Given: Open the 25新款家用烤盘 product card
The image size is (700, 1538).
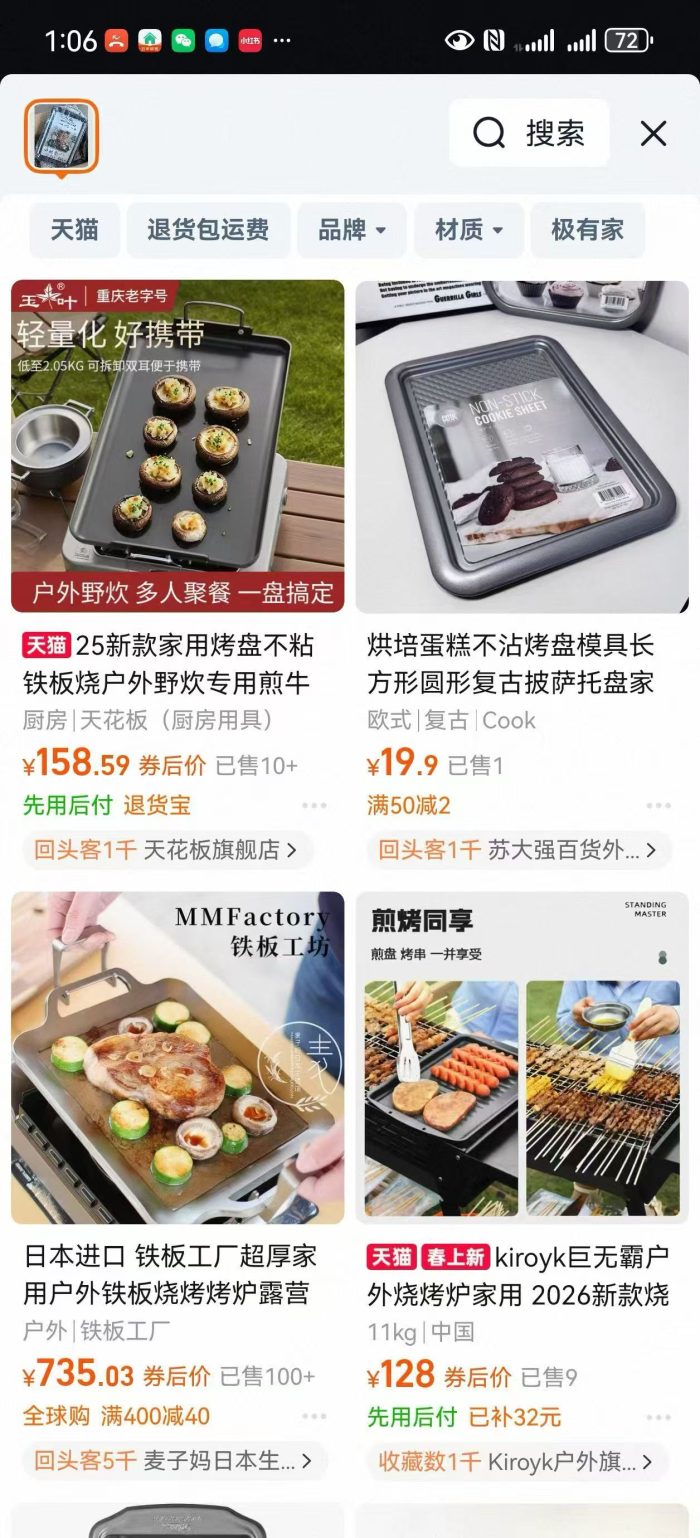Looking at the screenshot, I should click(x=178, y=447).
